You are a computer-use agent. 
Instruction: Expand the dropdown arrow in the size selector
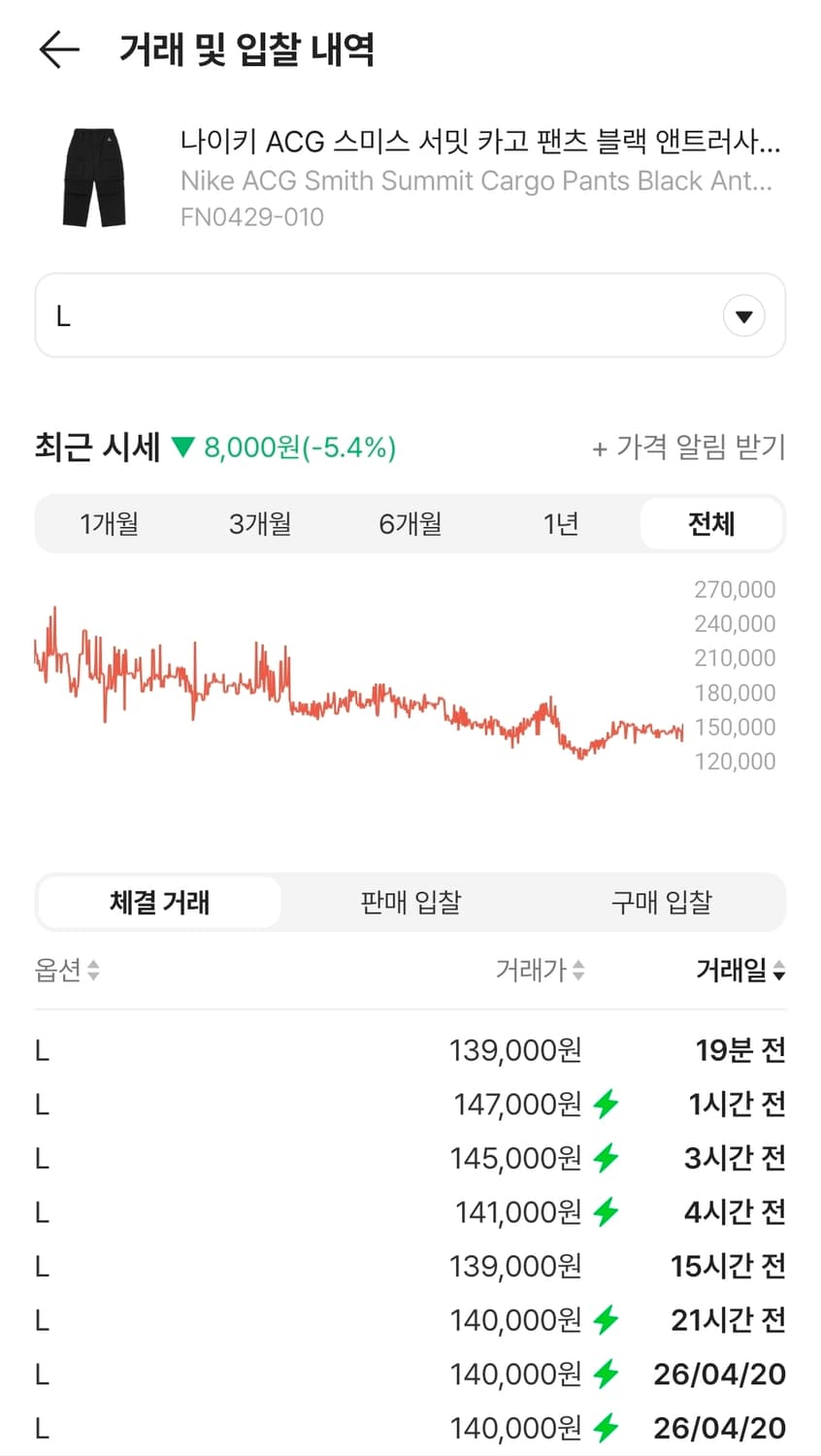pyautogui.click(x=743, y=315)
